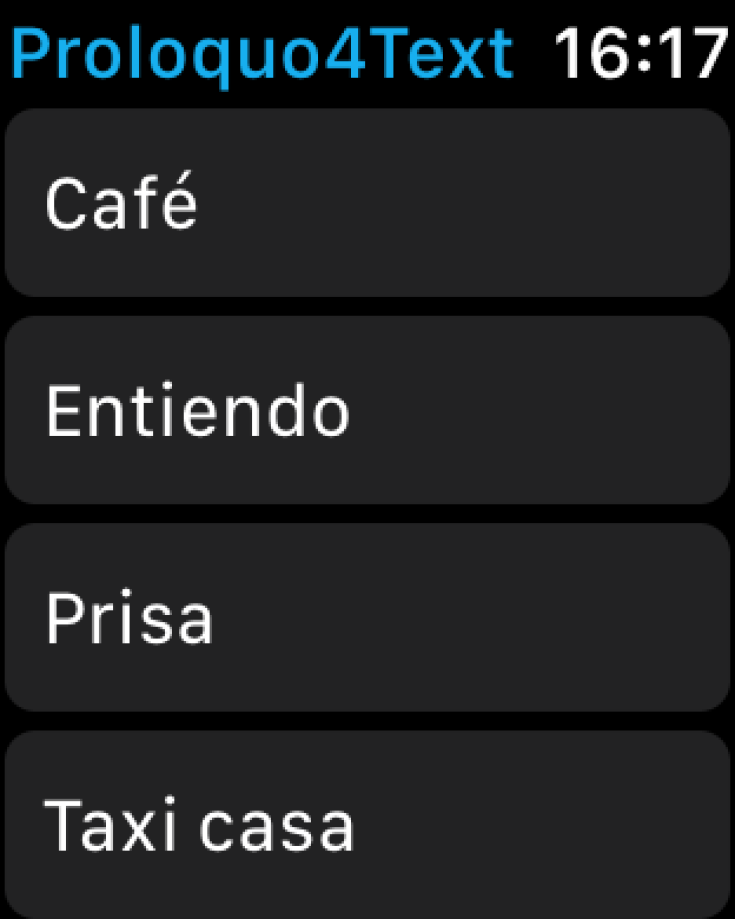The image size is (735, 919).
Task: Choose the Prisa phrase
Action: pos(367,617)
